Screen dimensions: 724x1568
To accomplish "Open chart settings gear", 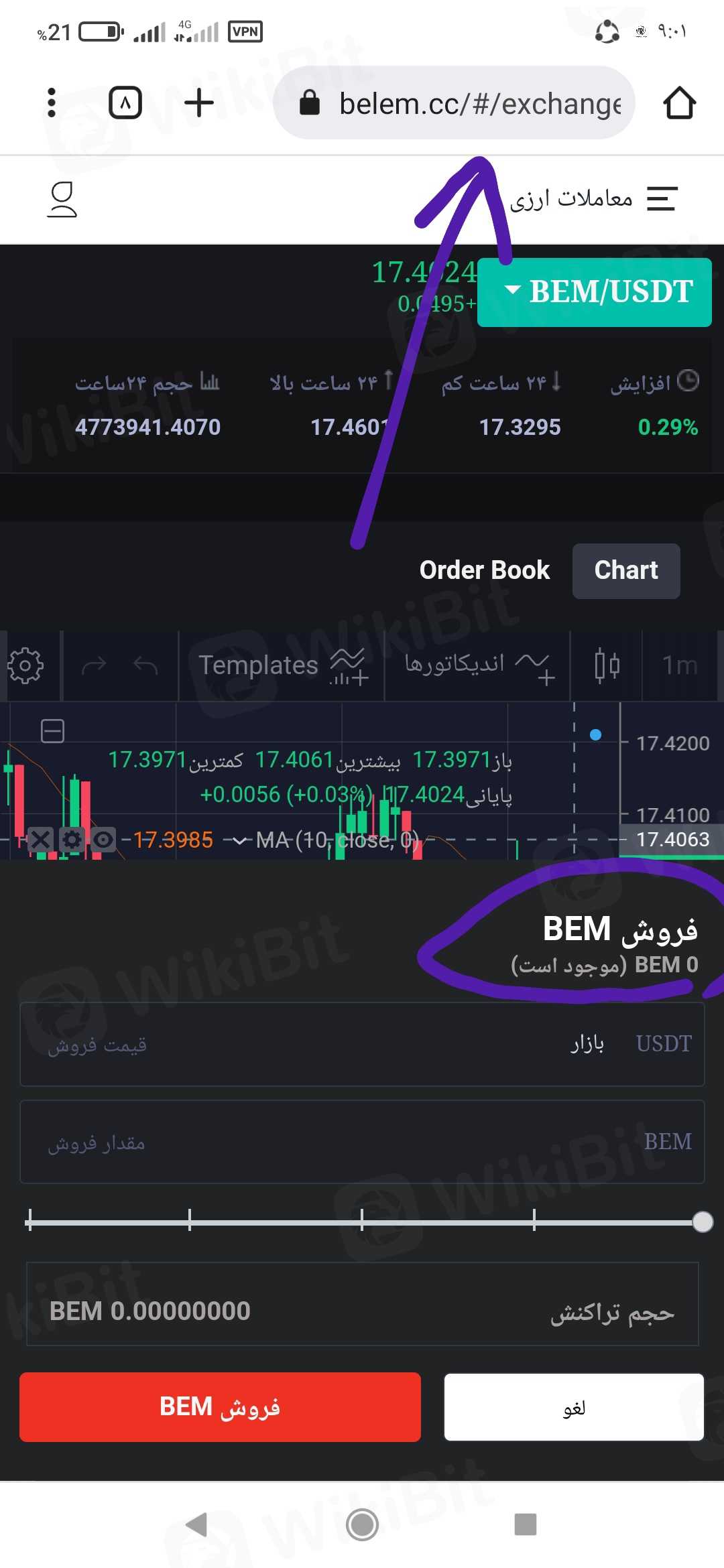I will [x=25, y=665].
